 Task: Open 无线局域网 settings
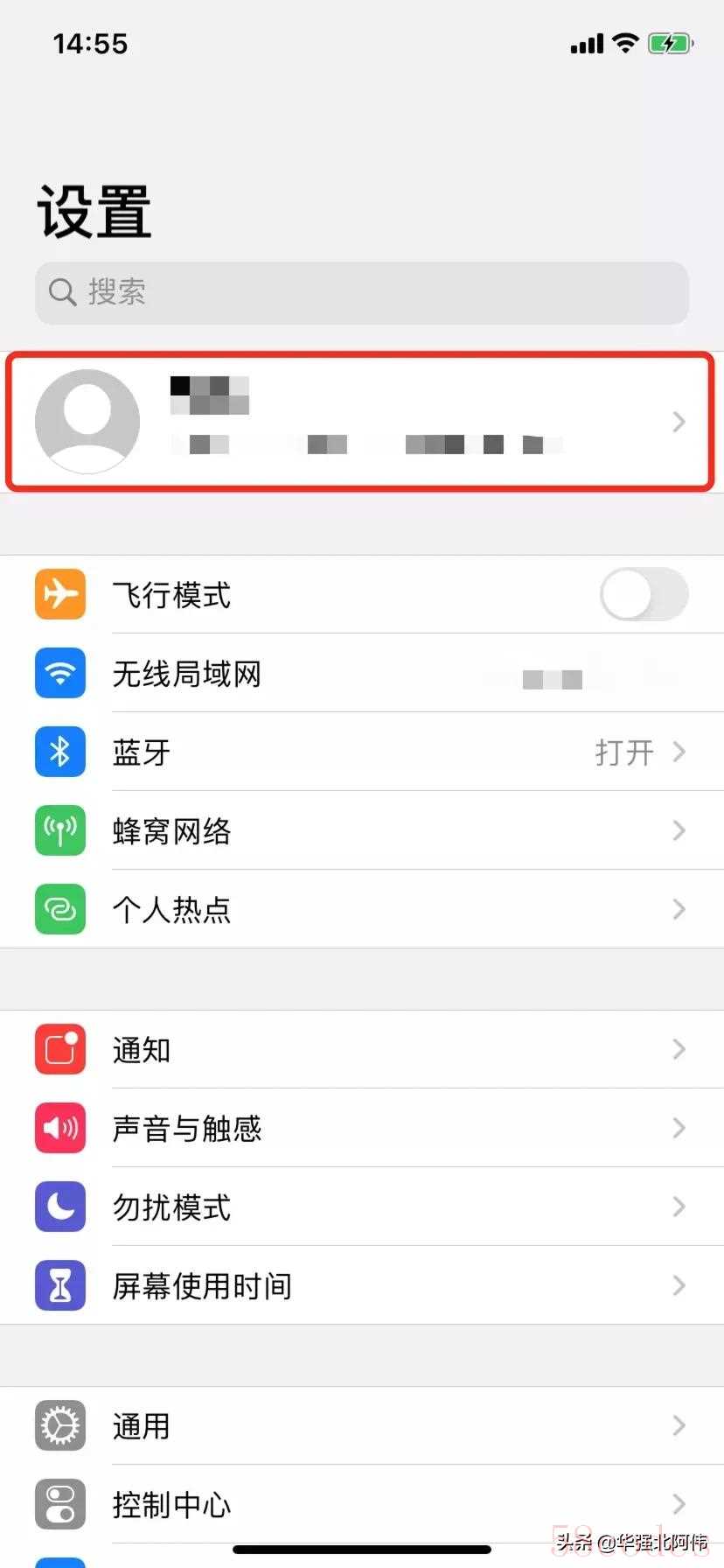point(362,674)
